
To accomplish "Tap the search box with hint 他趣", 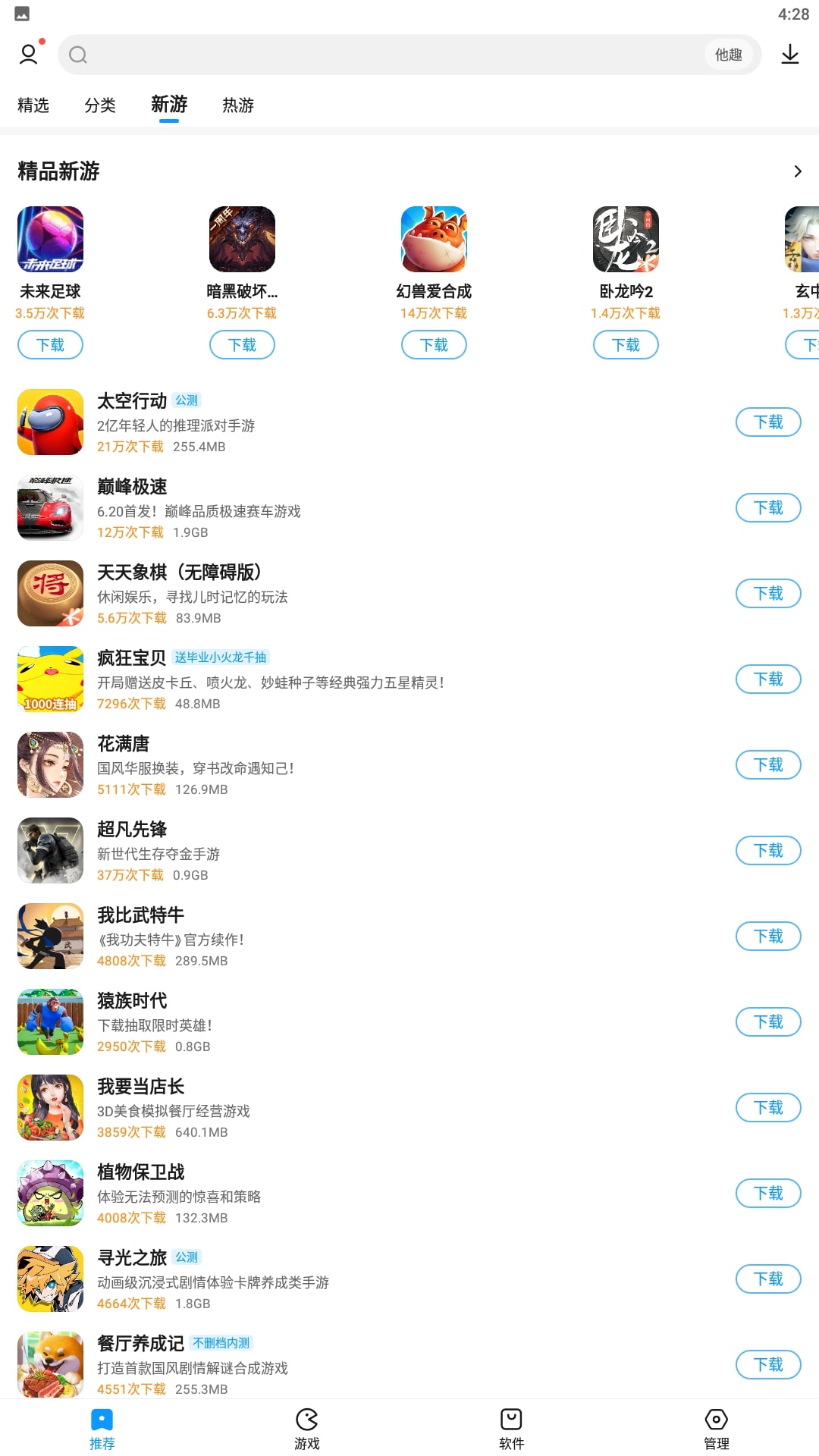I will (394, 55).
